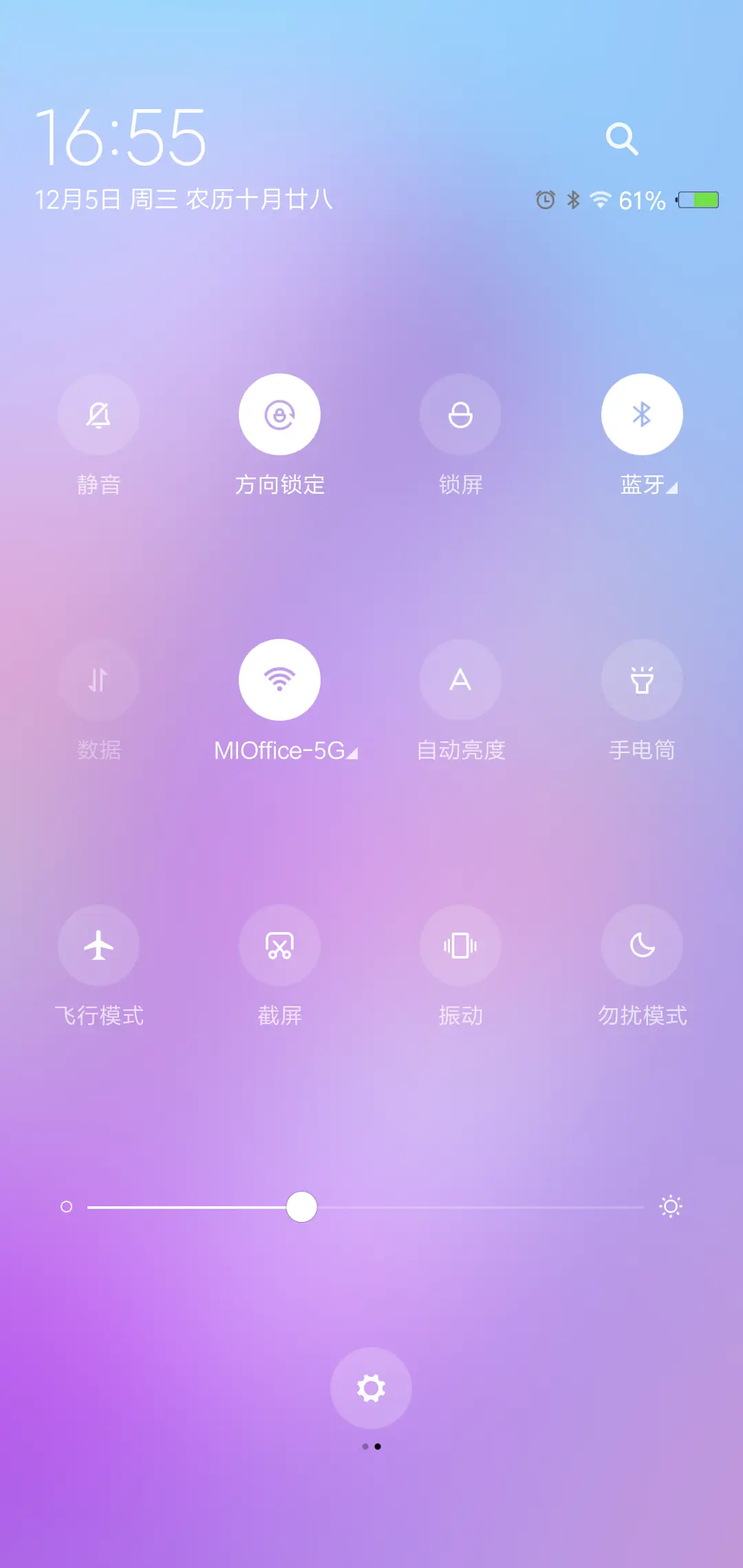Open Settings via the gear icon

(x=371, y=1387)
